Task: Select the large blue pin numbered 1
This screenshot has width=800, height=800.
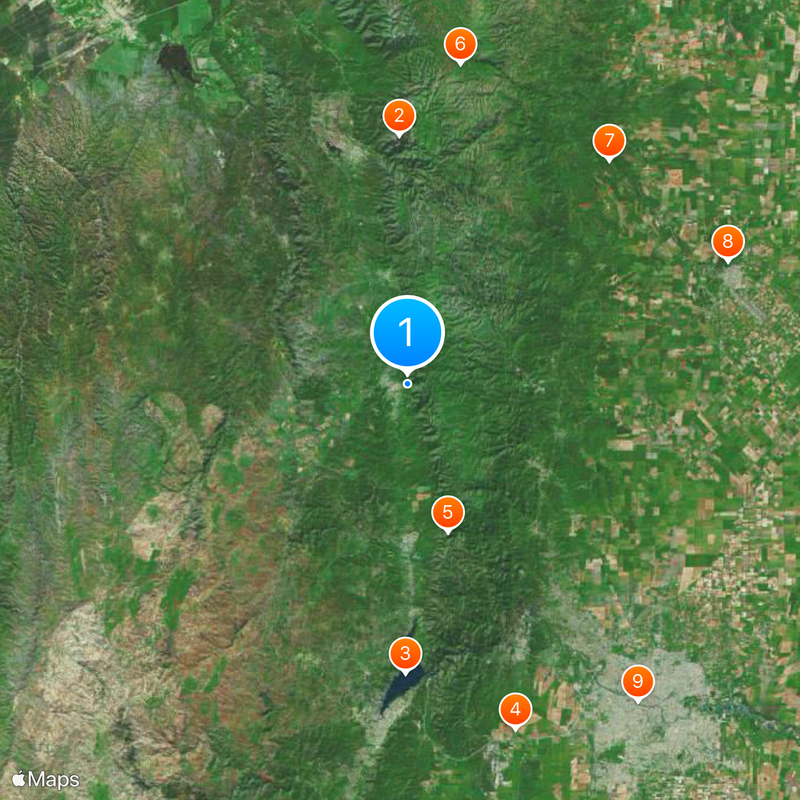Action: click(x=407, y=332)
